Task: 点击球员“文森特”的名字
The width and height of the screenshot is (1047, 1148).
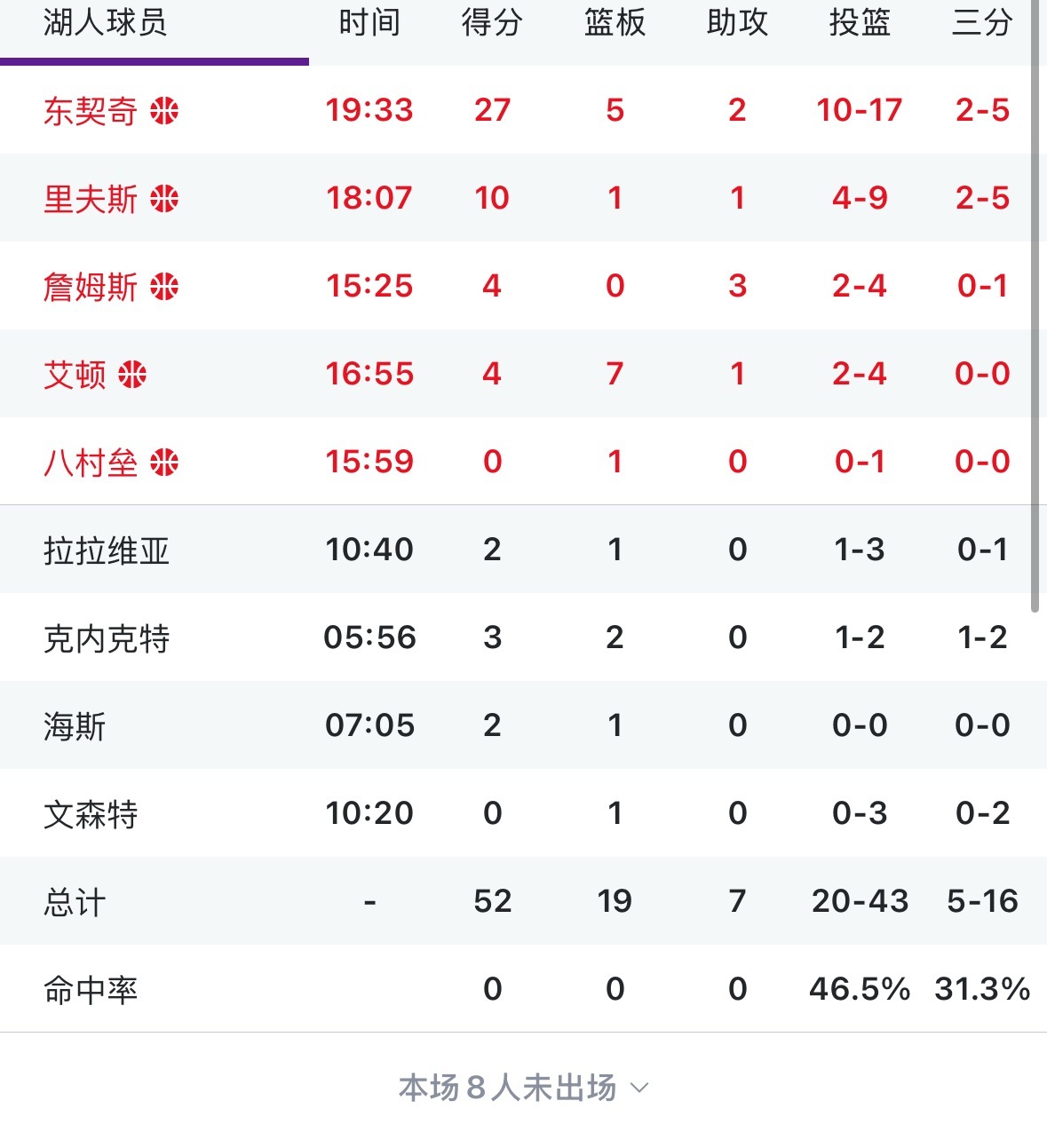Action: pyautogui.click(x=91, y=813)
